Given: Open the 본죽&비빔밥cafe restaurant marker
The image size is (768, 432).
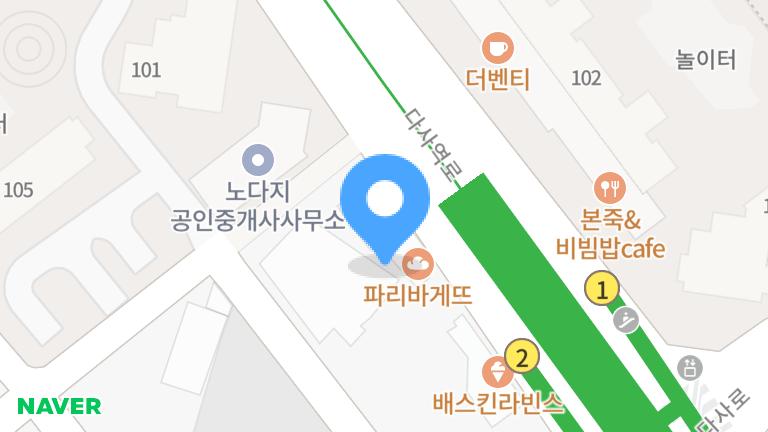Looking at the screenshot, I should 609,187.
